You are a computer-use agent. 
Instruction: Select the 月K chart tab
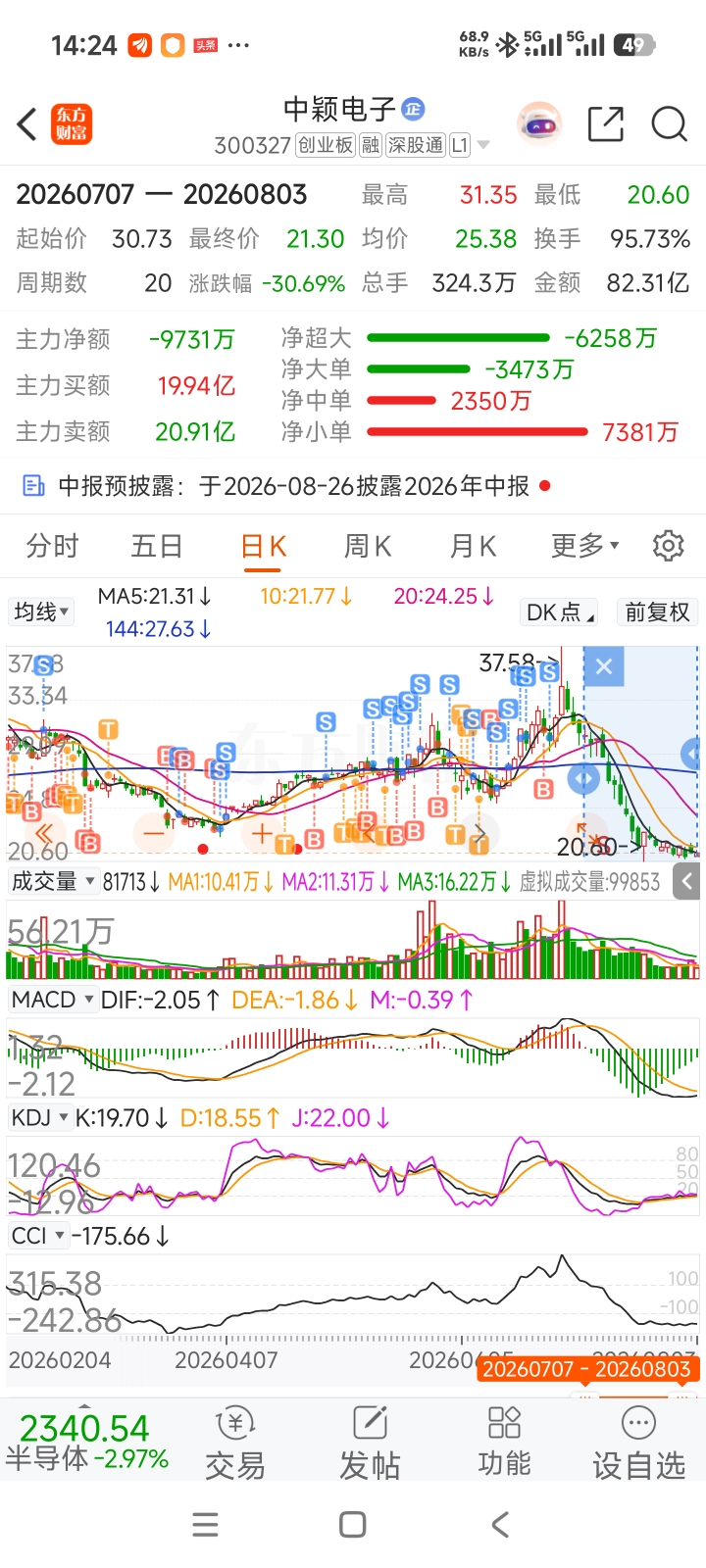(473, 546)
